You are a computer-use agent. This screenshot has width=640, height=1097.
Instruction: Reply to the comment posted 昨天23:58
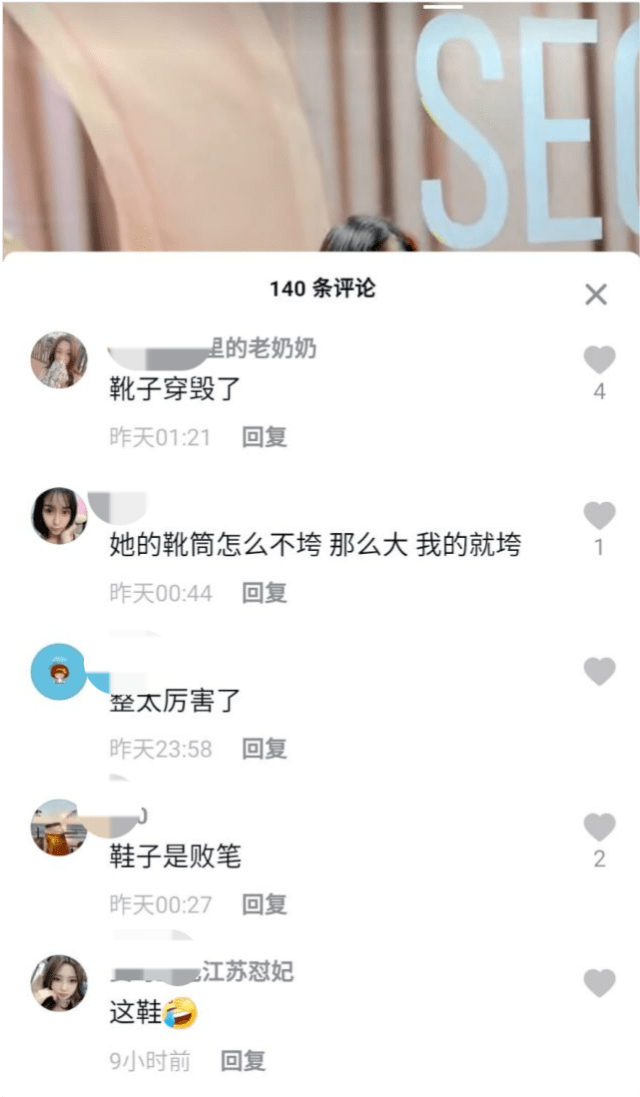(265, 748)
